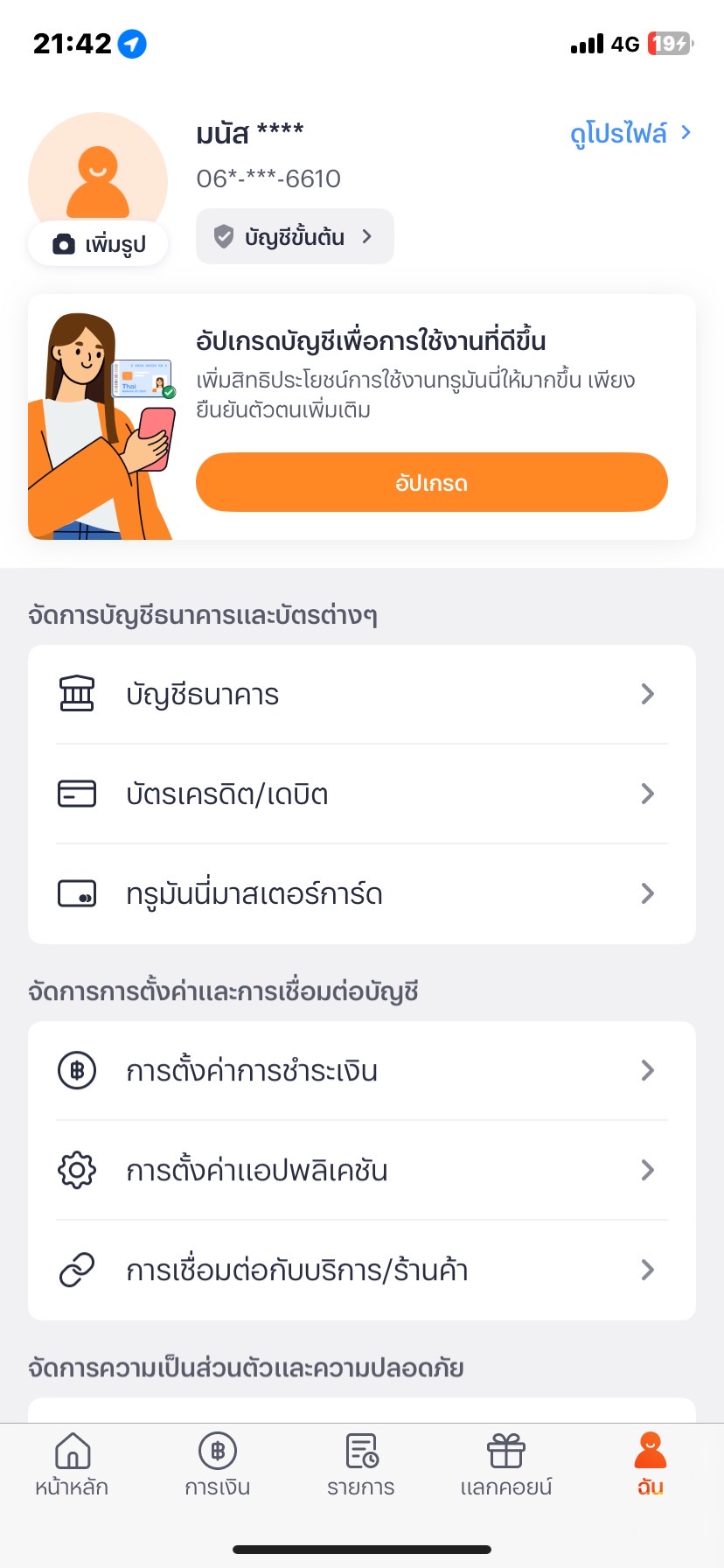
Task: Switch to the การเงิน tab
Action: [218, 1465]
